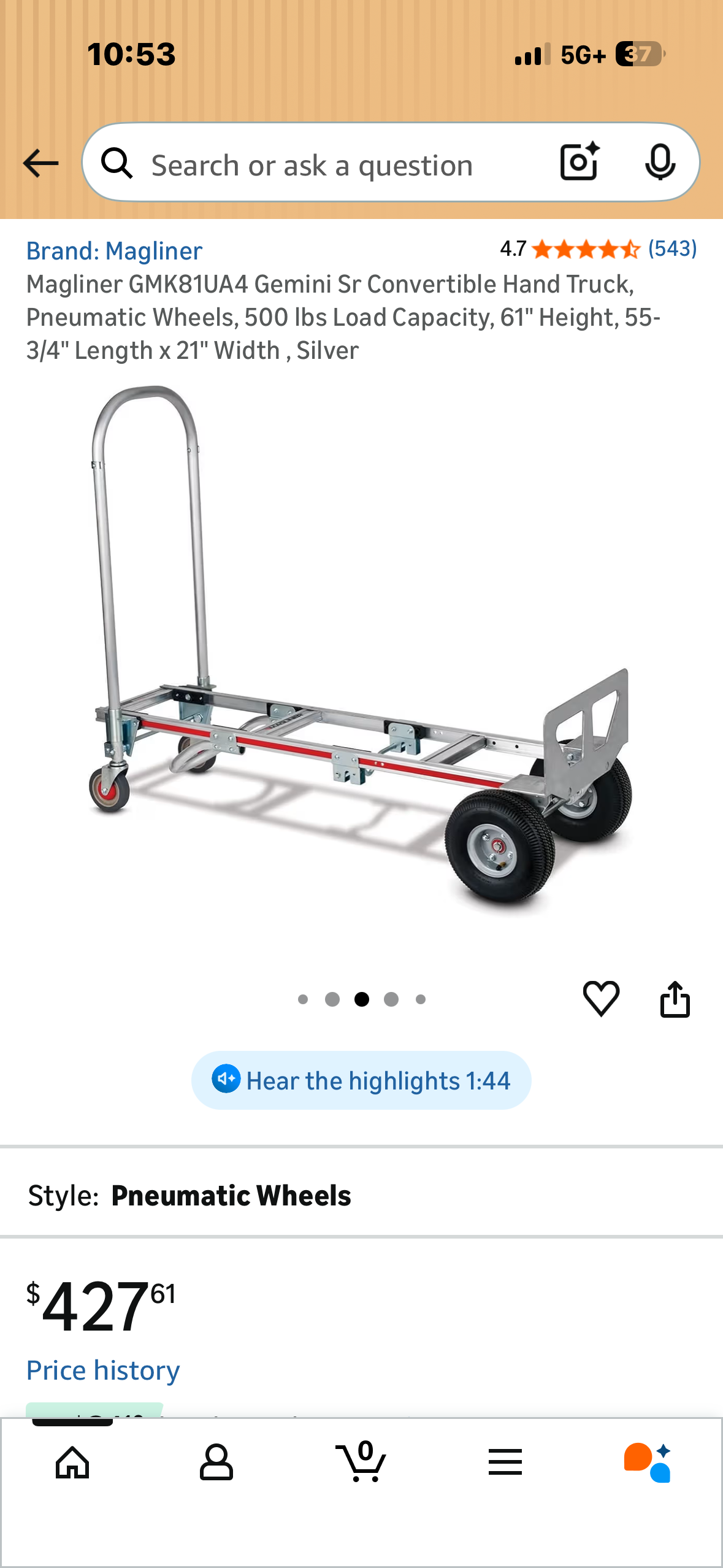View the shopping cart

click(x=361, y=1462)
